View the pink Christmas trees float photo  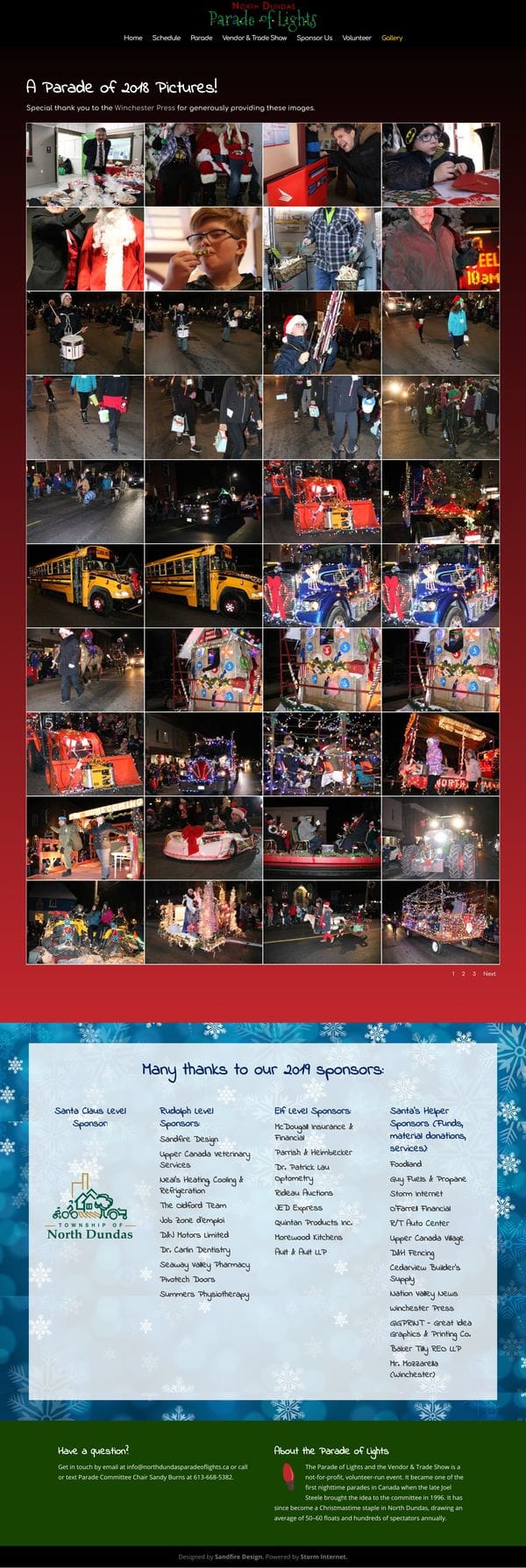(x=203, y=922)
